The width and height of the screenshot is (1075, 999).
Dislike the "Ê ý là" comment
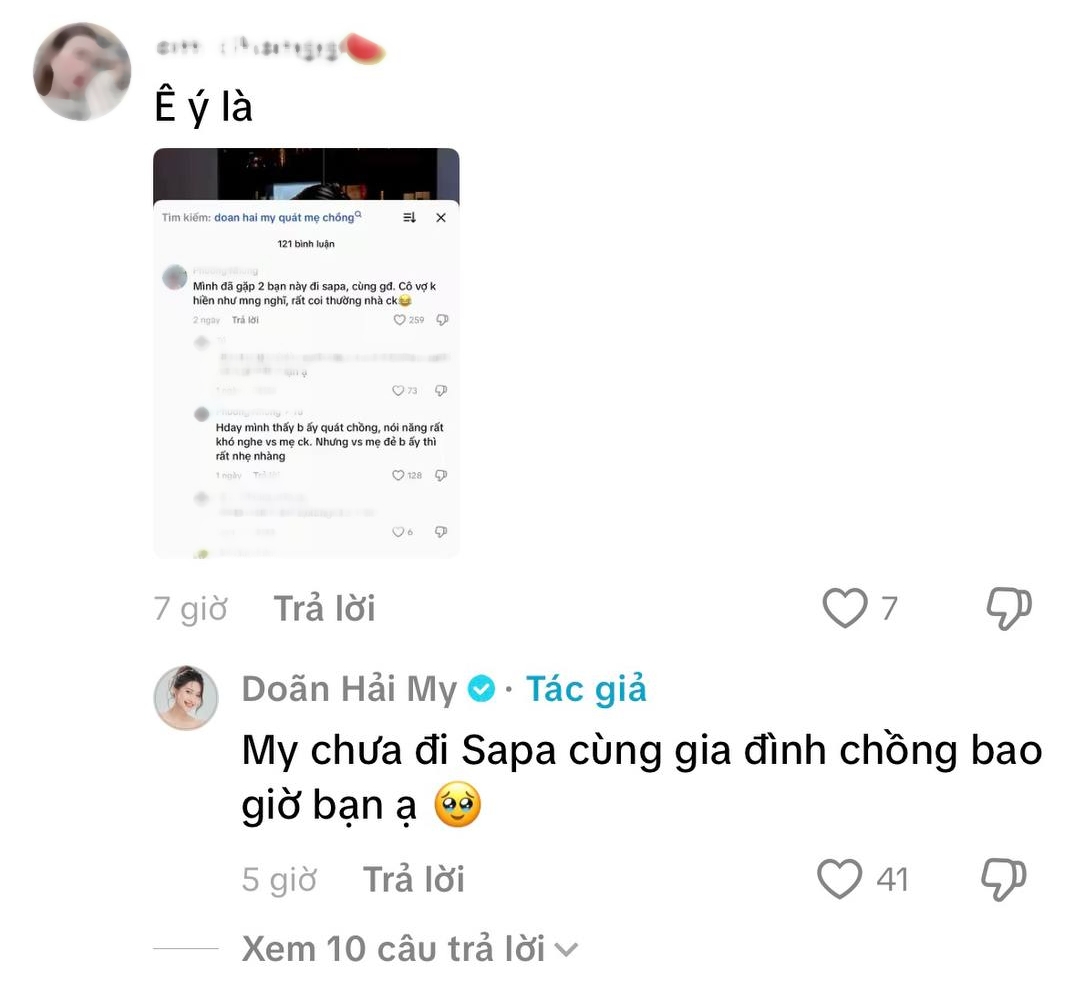(x=1008, y=608)
